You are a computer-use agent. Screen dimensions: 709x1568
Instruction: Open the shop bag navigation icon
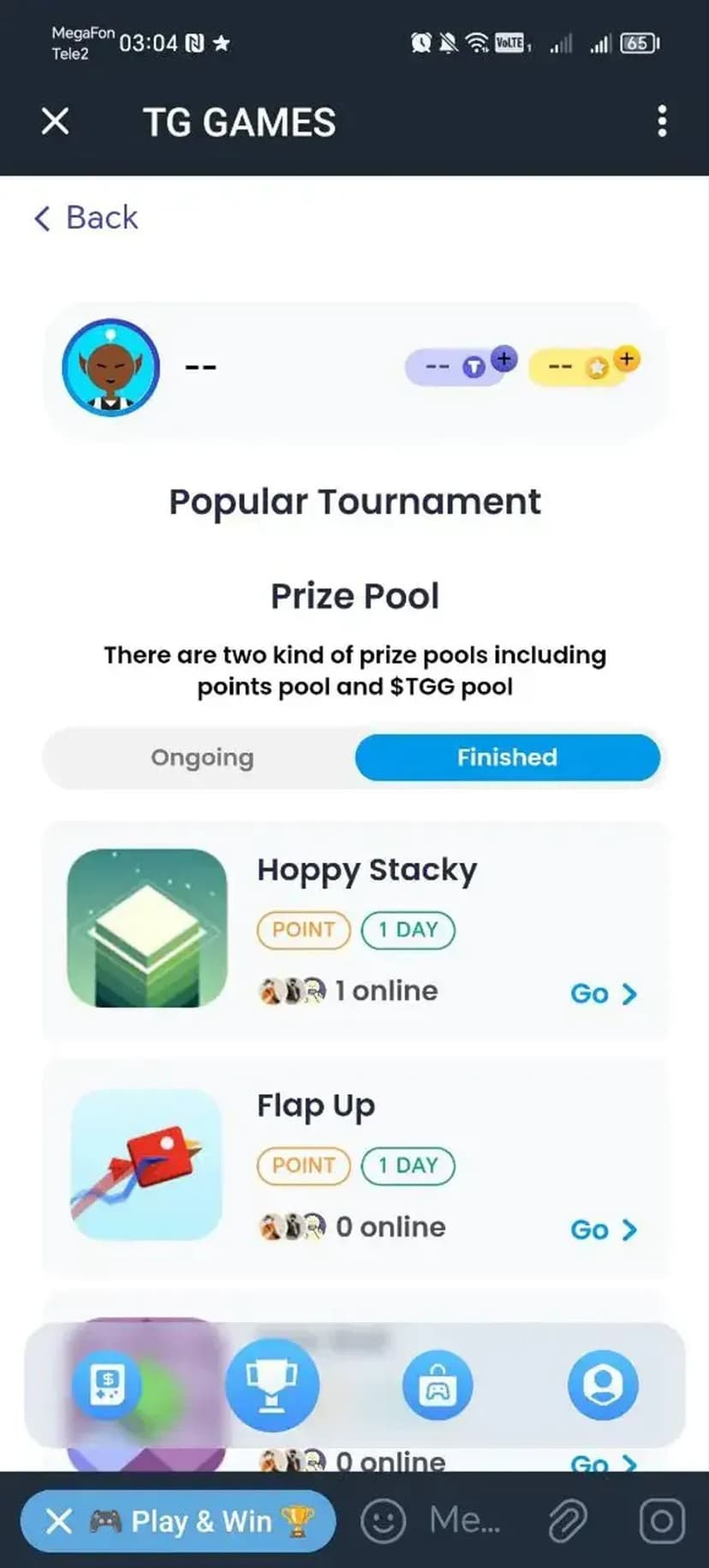[438, 1384]
